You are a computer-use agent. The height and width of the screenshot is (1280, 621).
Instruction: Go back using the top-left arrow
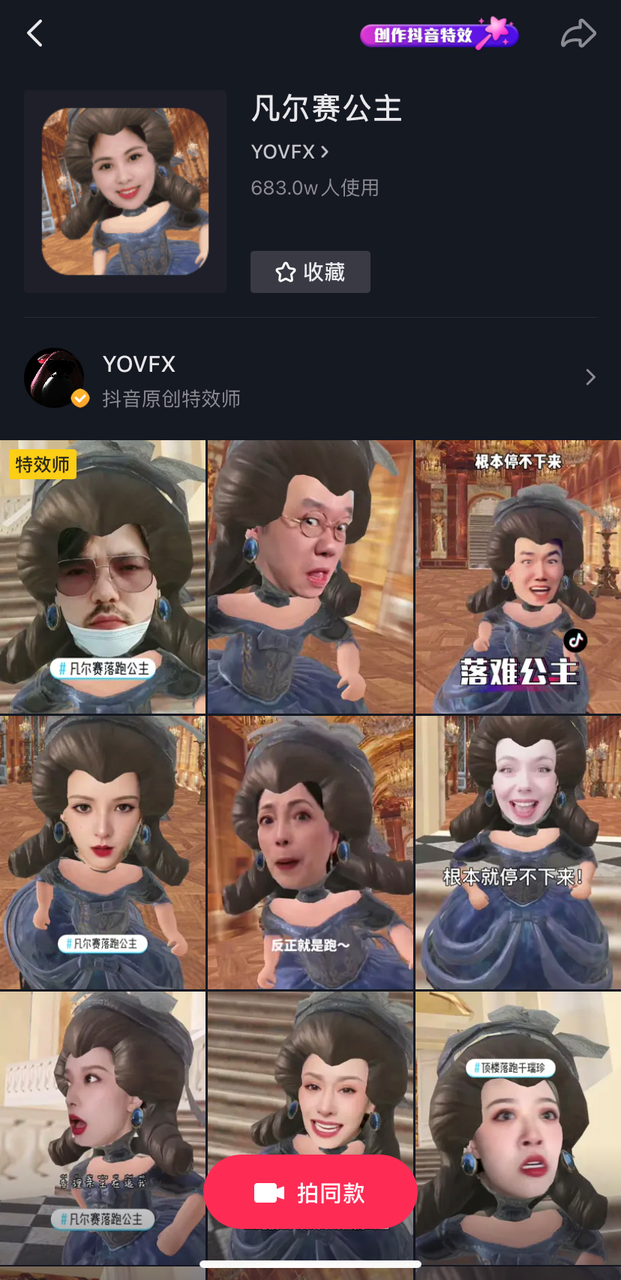(35, 34)
